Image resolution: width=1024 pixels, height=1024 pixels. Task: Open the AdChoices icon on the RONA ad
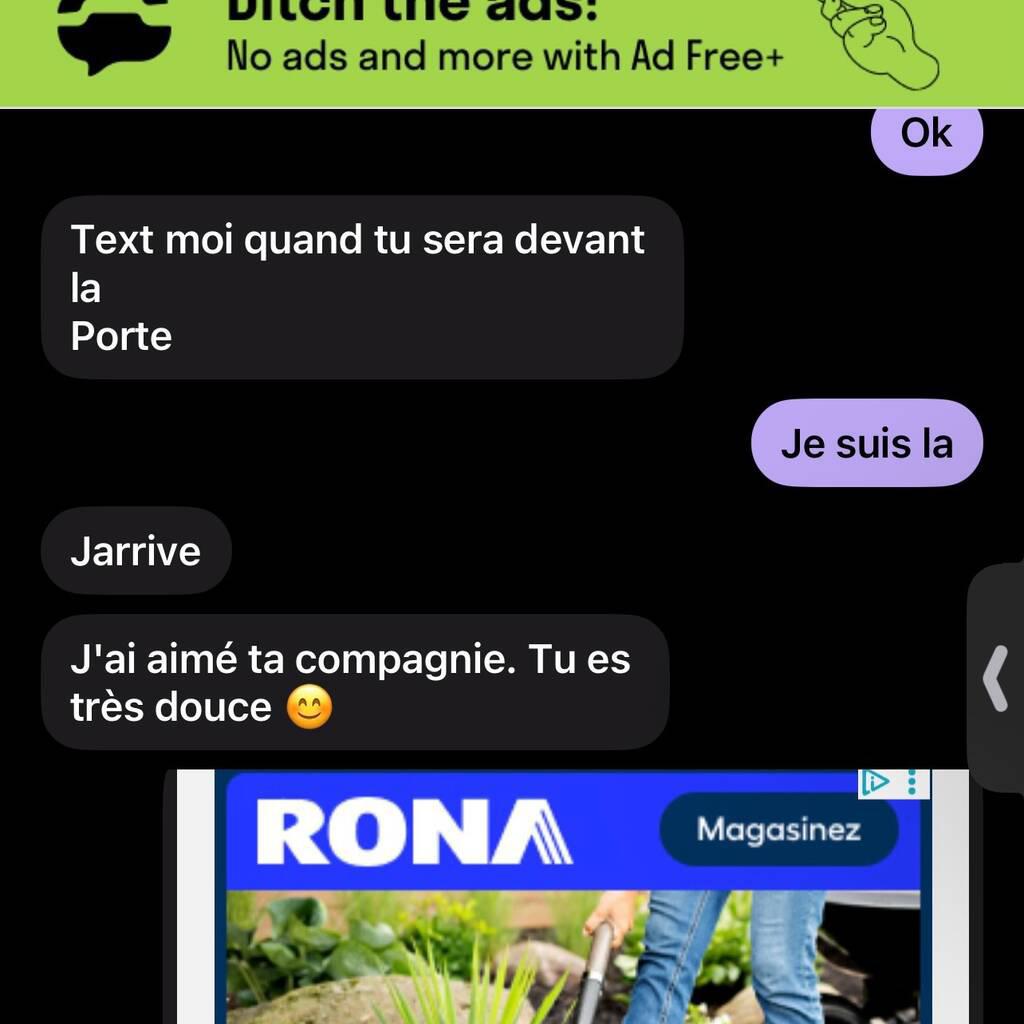coord(875,783)
